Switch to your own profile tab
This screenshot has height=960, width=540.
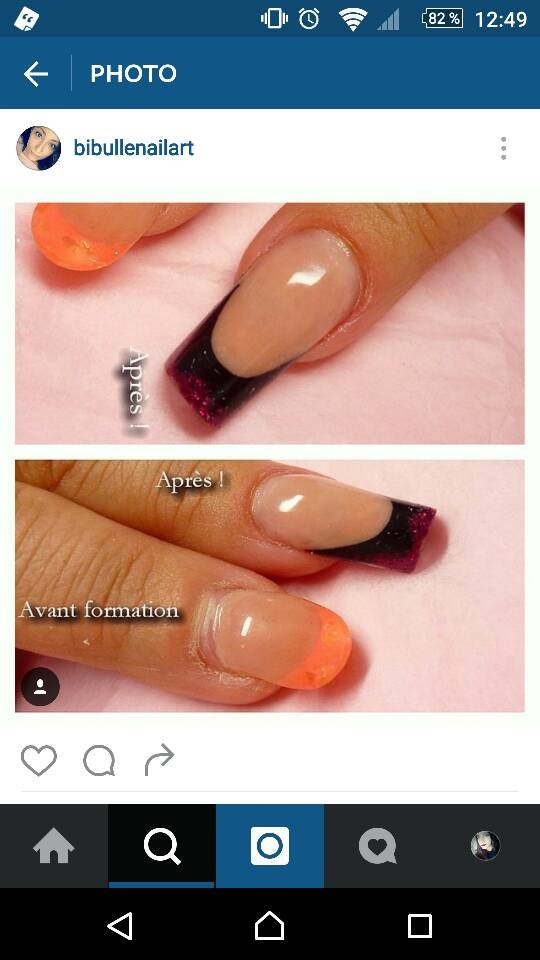(486, 846)
